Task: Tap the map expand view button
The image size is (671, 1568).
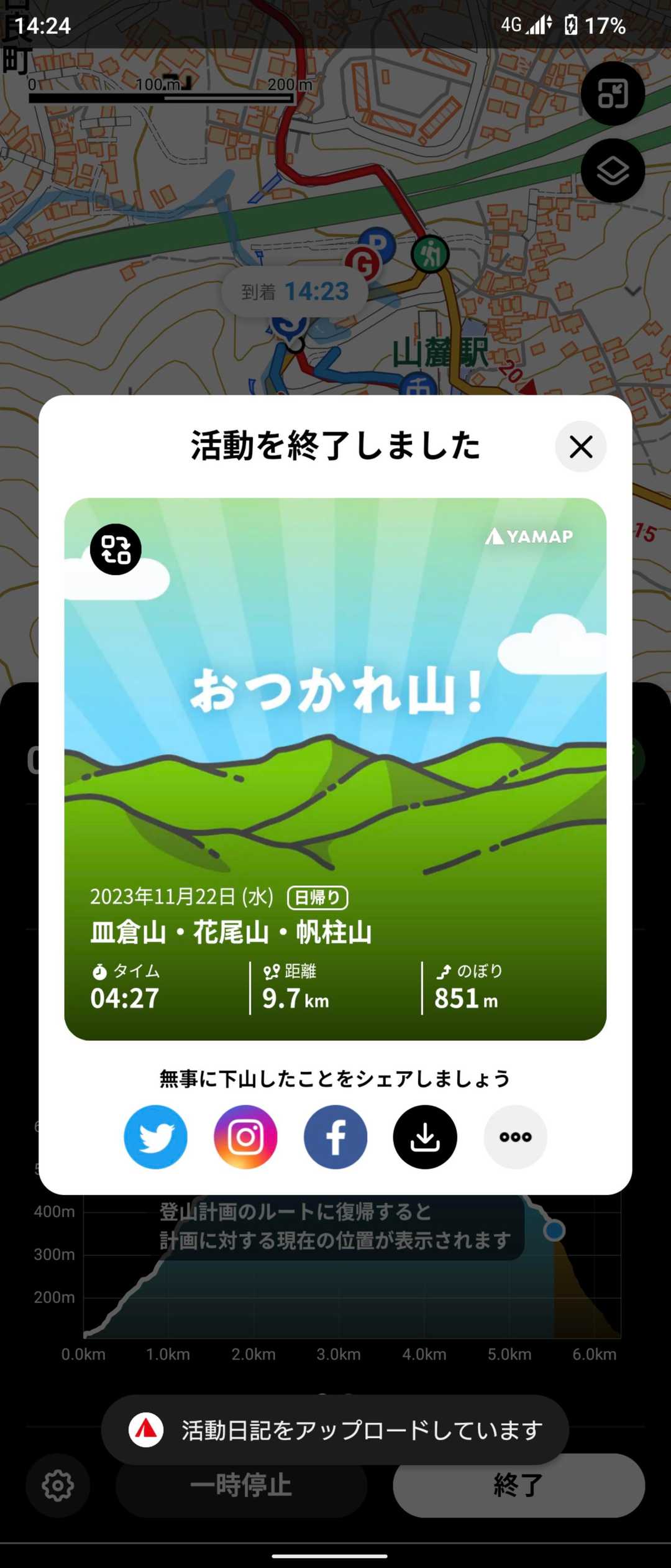Action: [613, 94]
